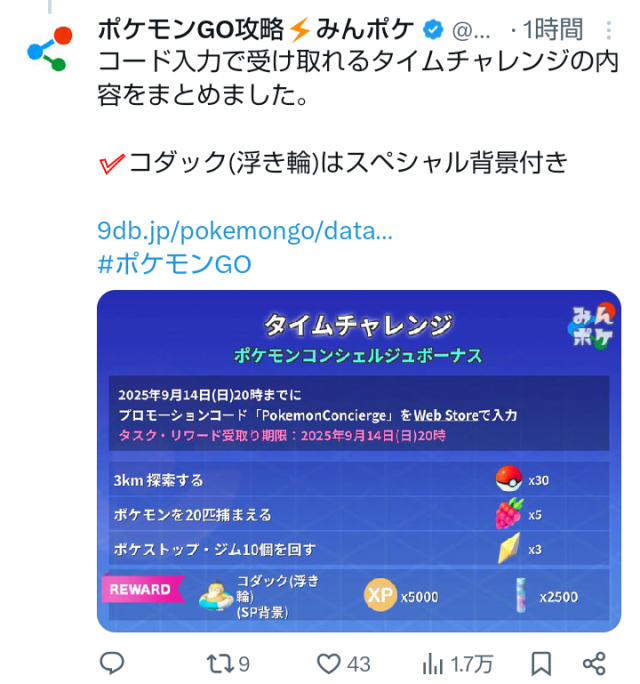Open the ポケモンGO攻略 account name
Viewport: 640px width, 684px height.
click(190, 28)
